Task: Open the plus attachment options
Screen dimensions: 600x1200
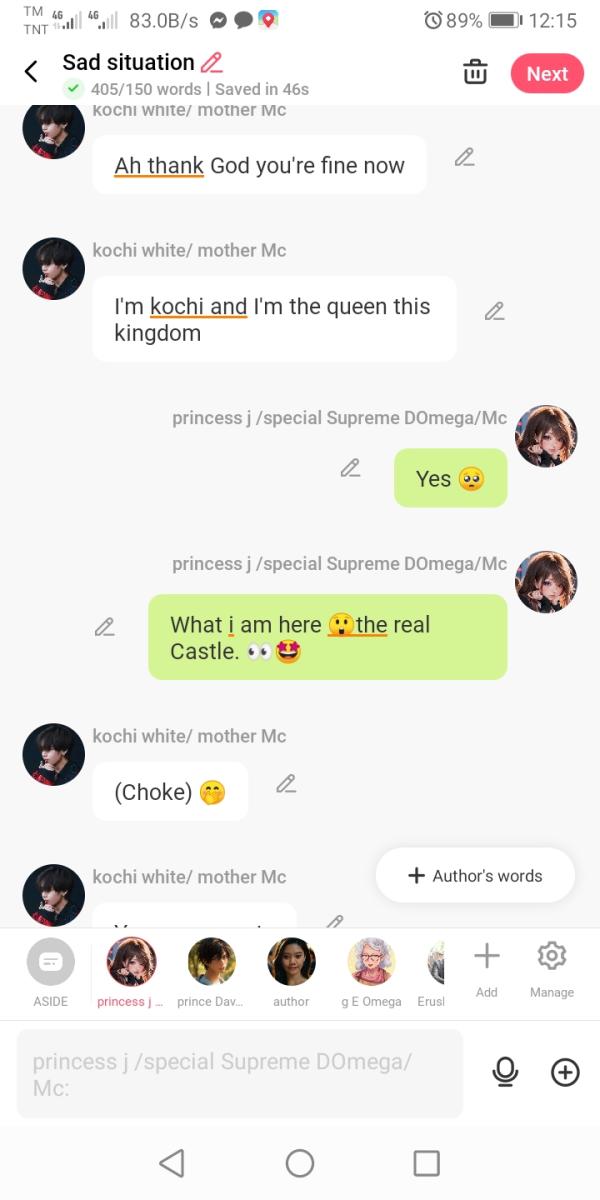Action: (565, 1072)
